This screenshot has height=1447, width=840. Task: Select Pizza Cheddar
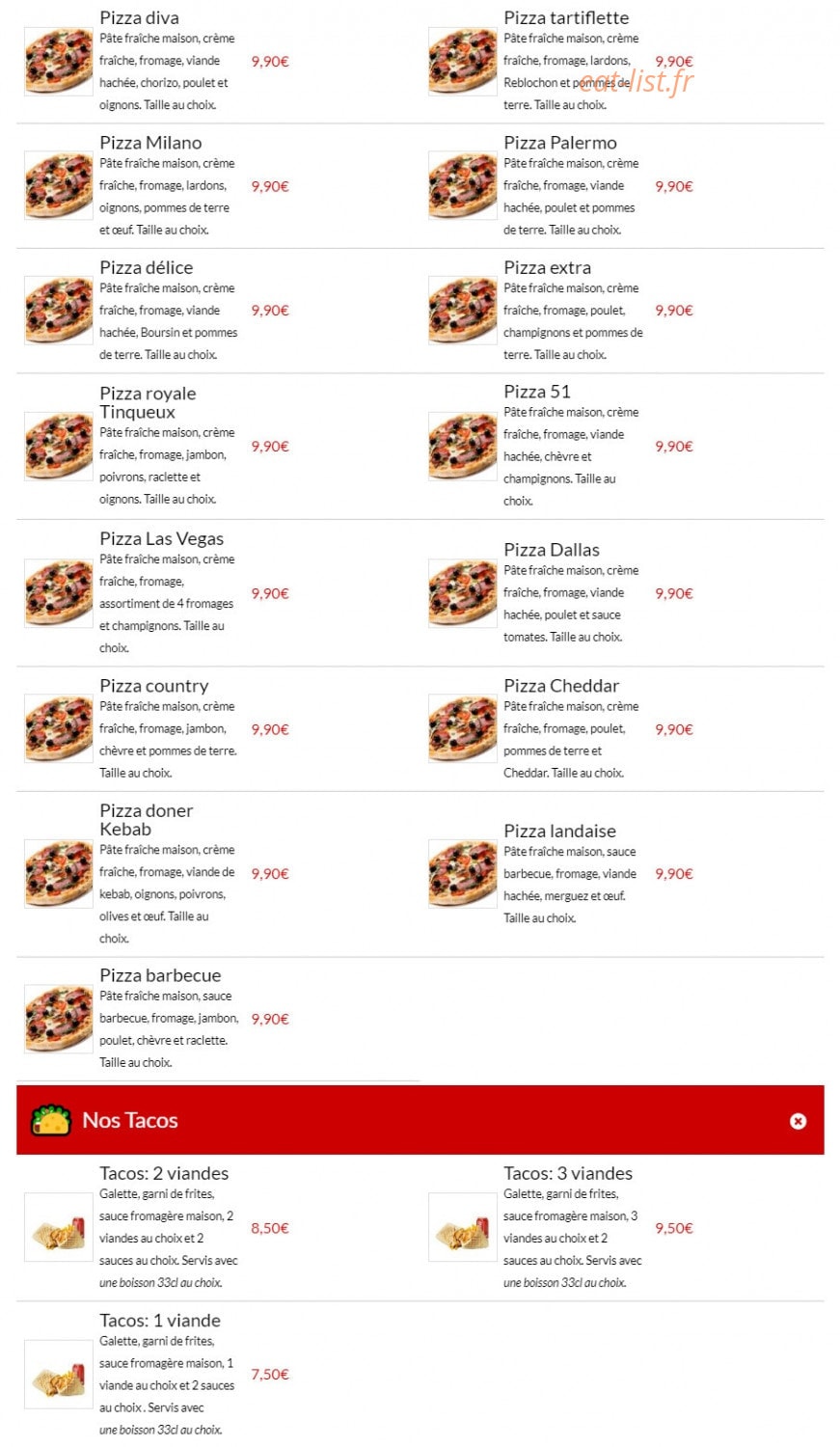[x=561, y=686]
